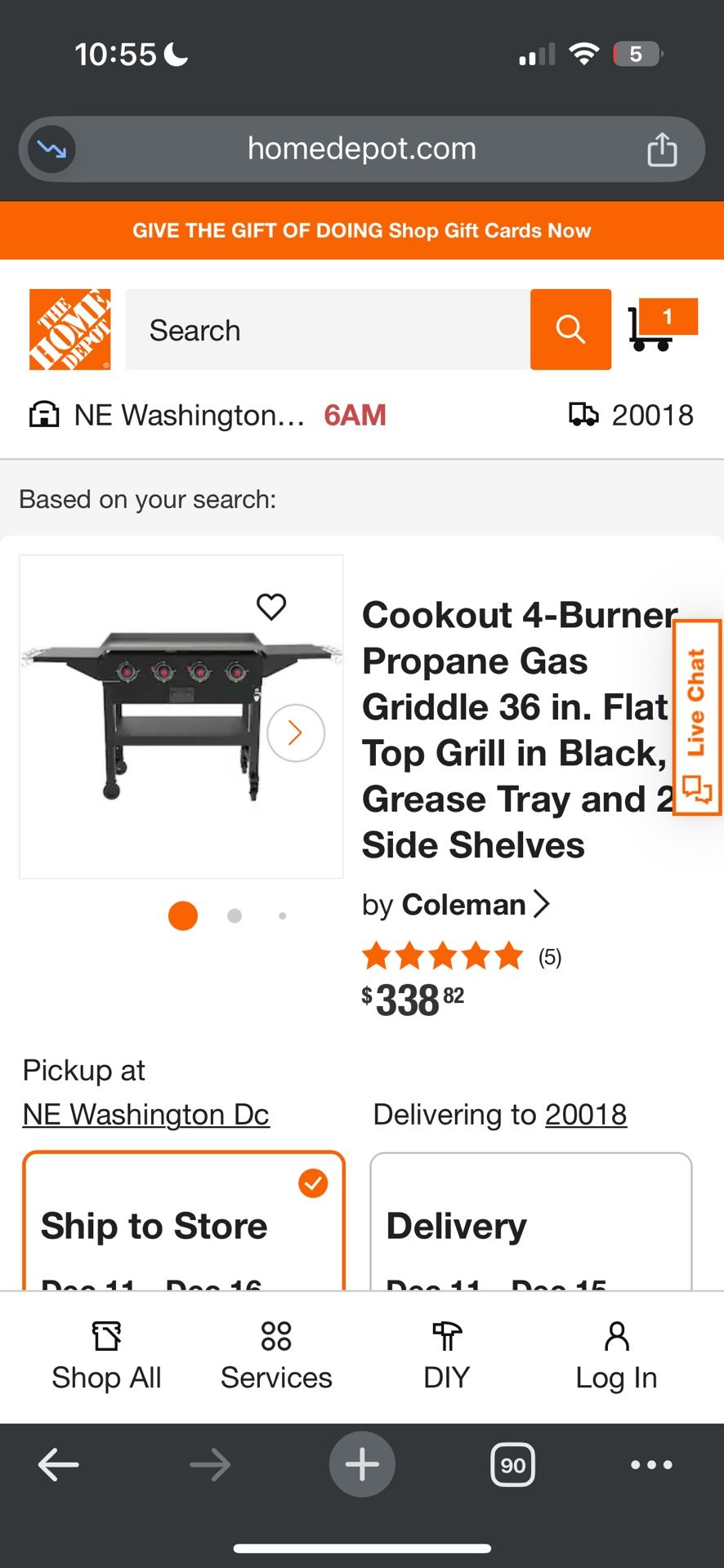Screen dimensions: 724x1568
Task: Select the second carousel pagination dot
Action: coord(234,915)
